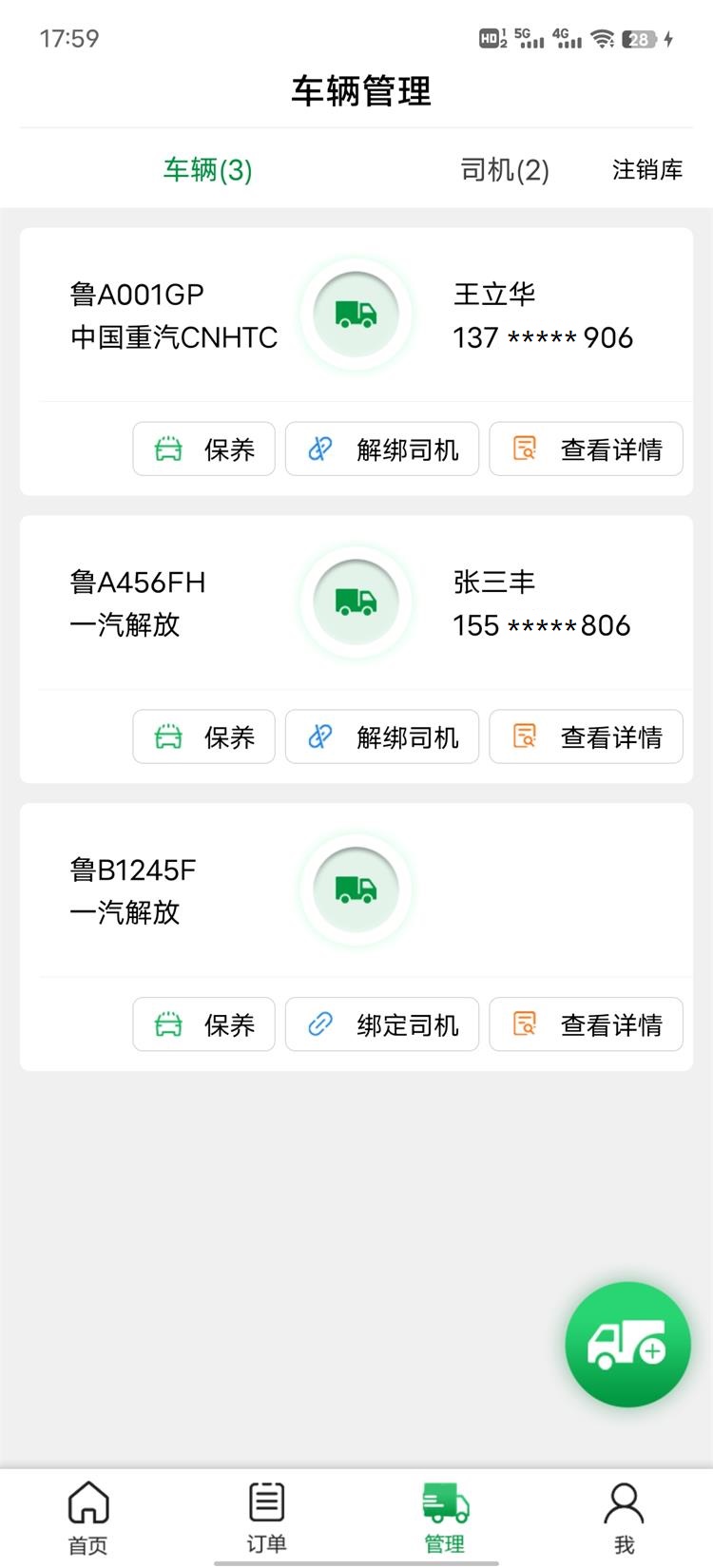View details of vehicle 鲁A456FH
The image size is (713, 1568).
[x=586, y=737]
